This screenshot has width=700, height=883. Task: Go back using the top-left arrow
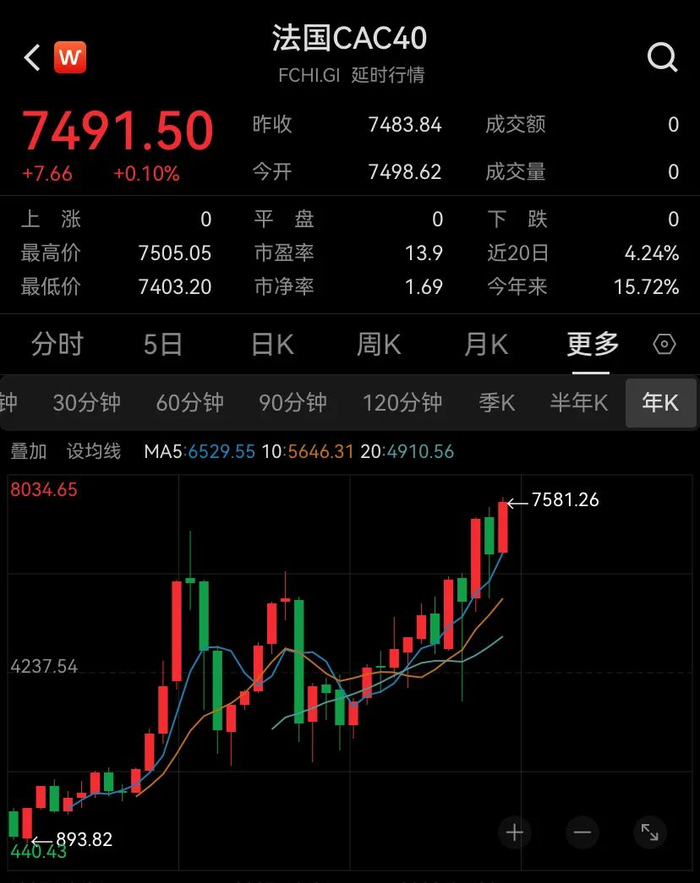tap(32, 57)
